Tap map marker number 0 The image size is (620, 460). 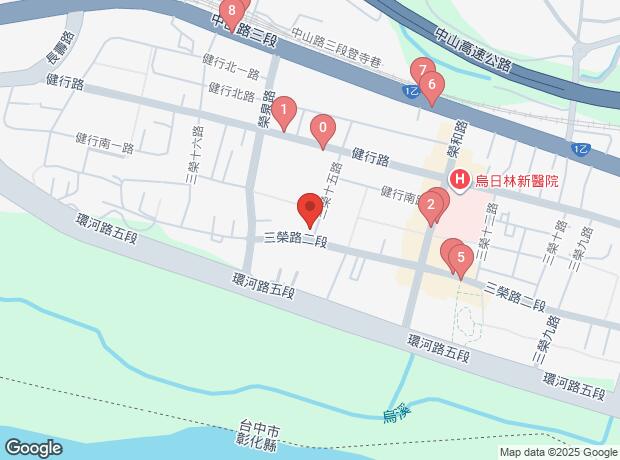322,128
